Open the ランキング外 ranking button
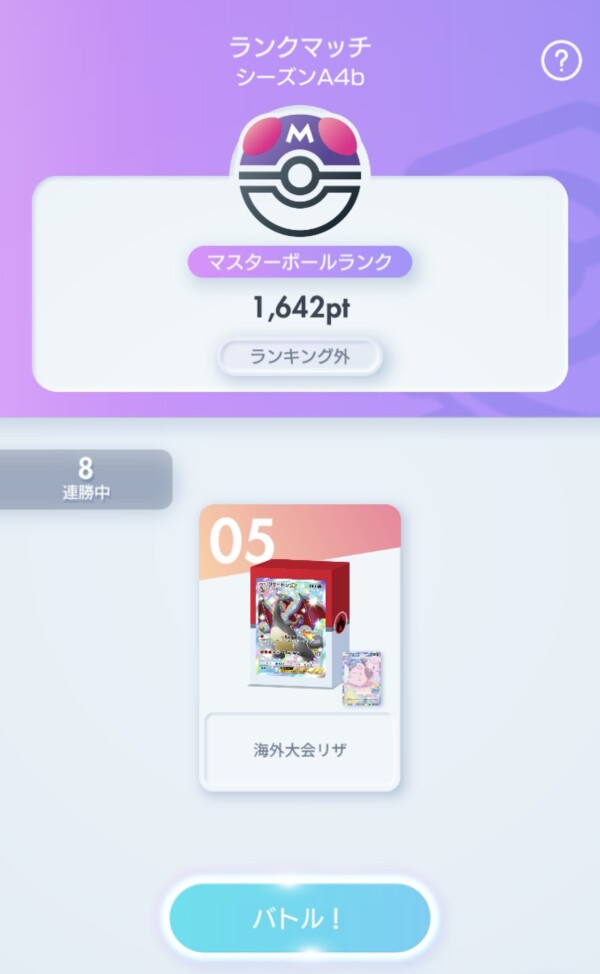600x974 pixels. [300, 357]
